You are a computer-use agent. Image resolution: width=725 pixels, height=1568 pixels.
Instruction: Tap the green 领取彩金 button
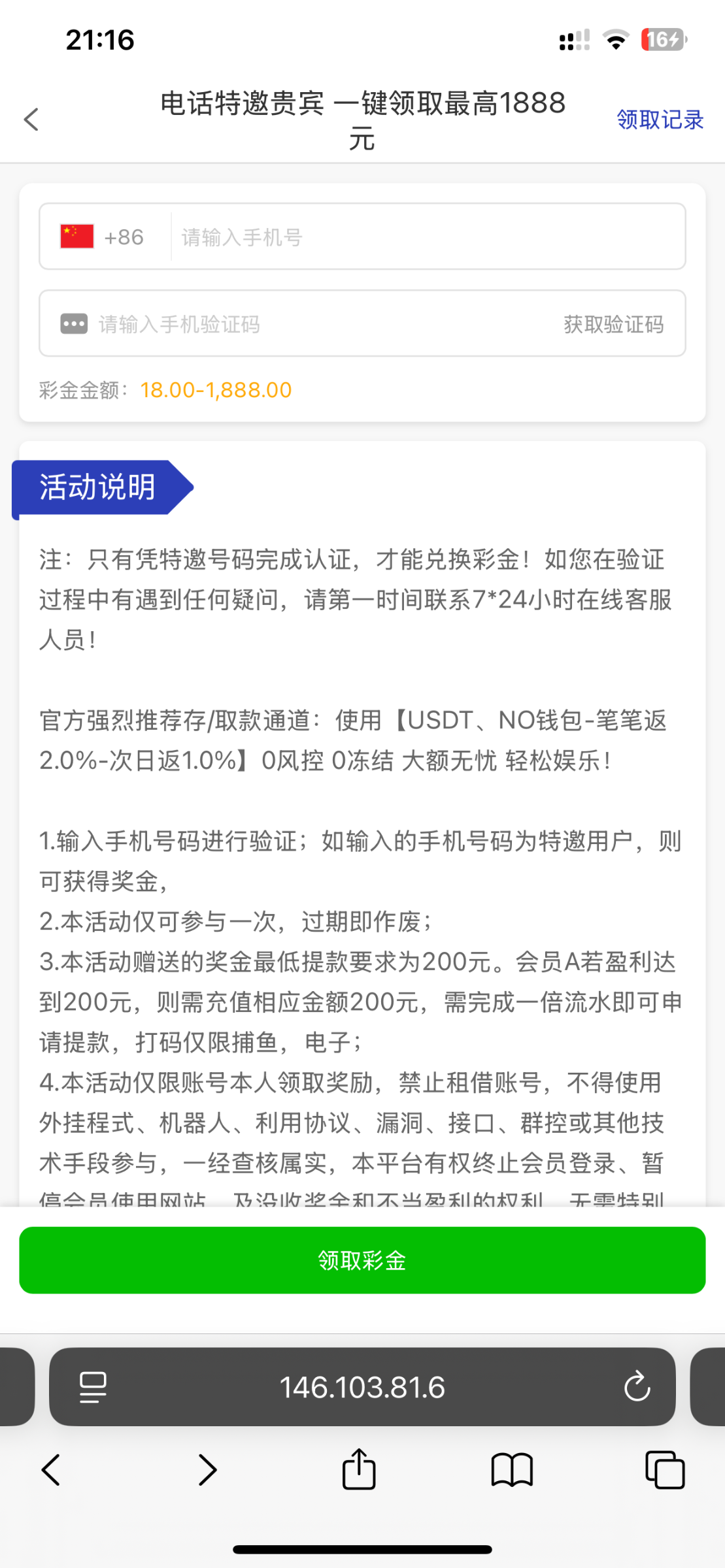click(x=362, y=1260)
